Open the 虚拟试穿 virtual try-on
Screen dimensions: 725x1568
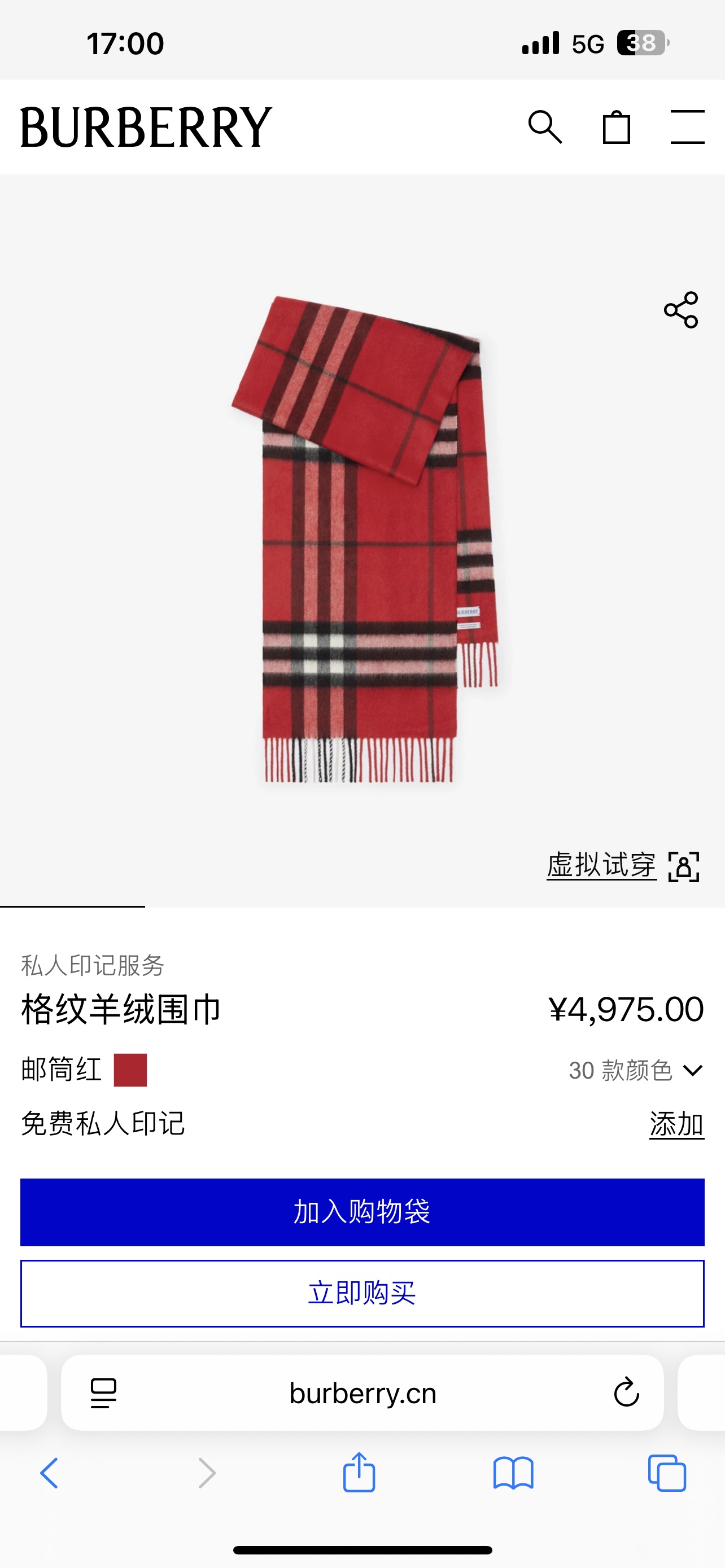point(622,866)
